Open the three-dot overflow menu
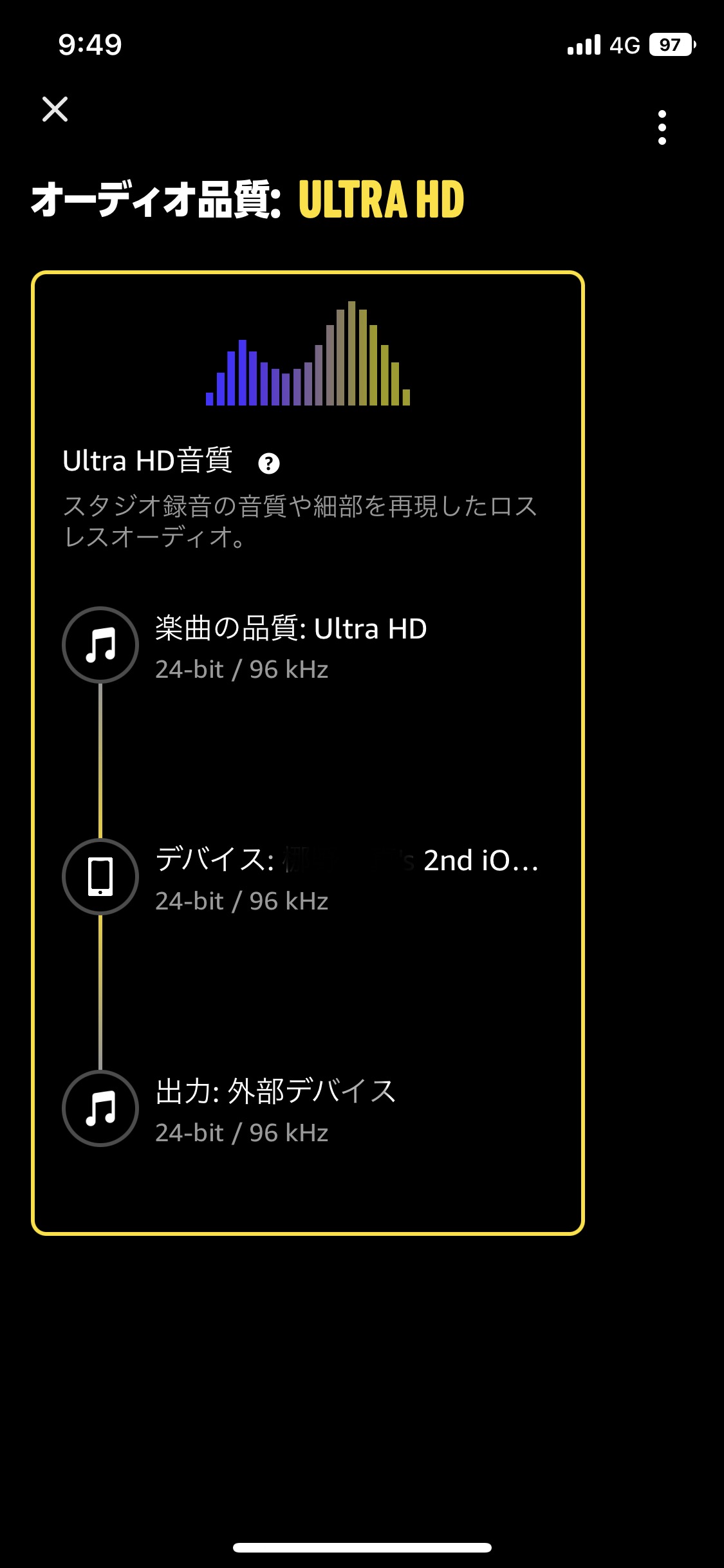 (x=662, y=127)
